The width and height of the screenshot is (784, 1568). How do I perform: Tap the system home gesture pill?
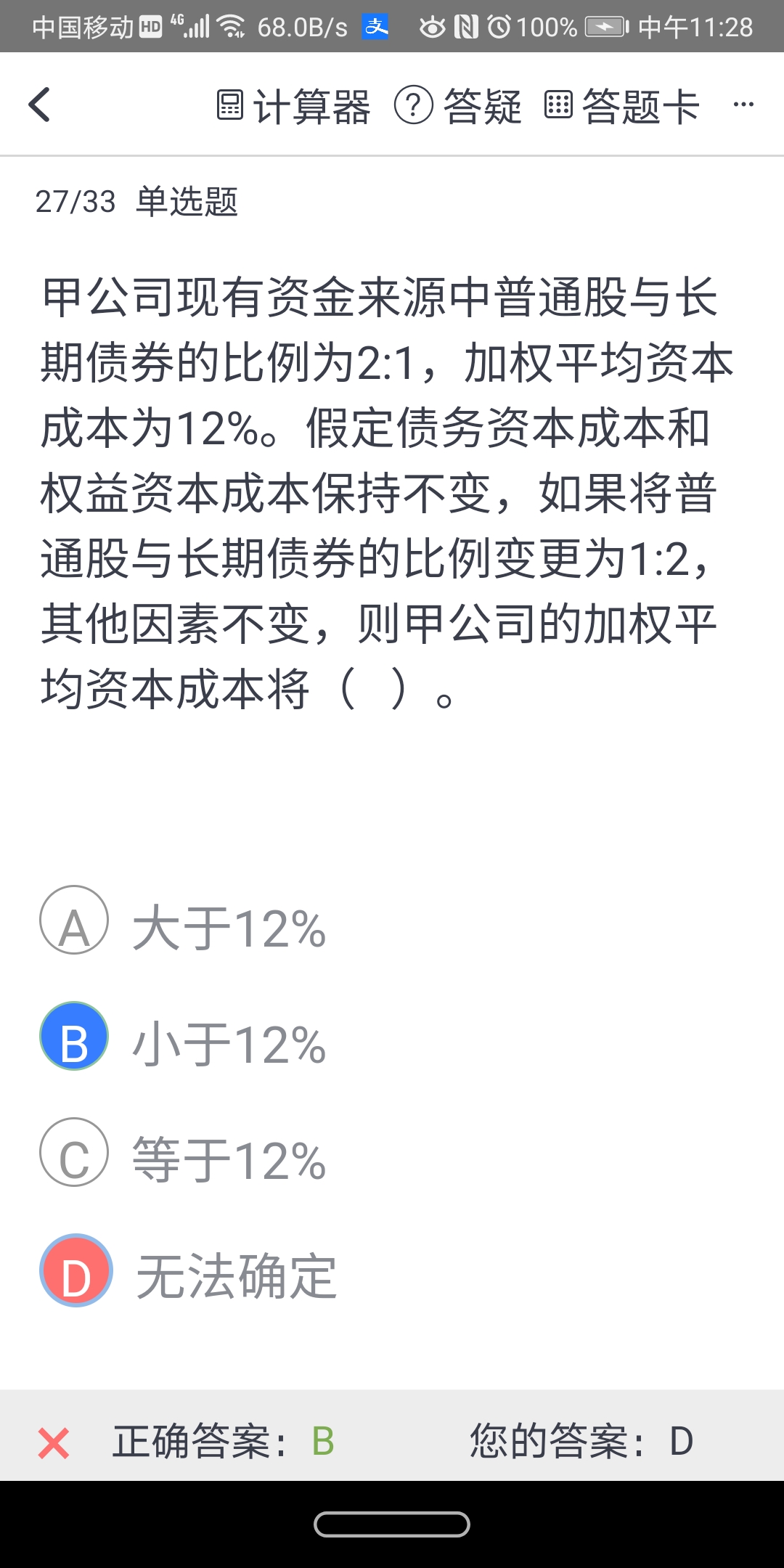[392, 1524]
